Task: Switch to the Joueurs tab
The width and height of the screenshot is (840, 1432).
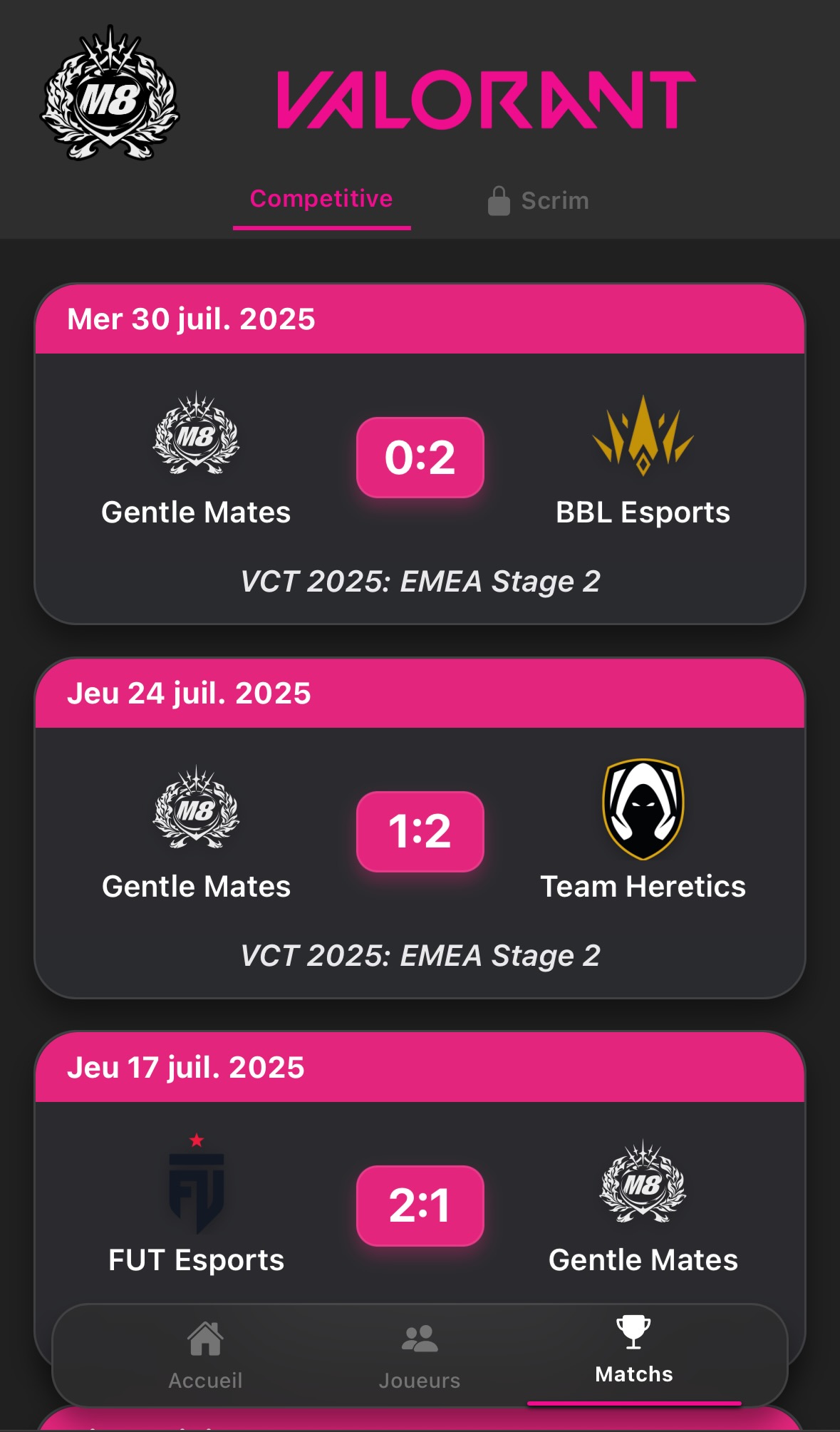Action: click(419, 1356)
